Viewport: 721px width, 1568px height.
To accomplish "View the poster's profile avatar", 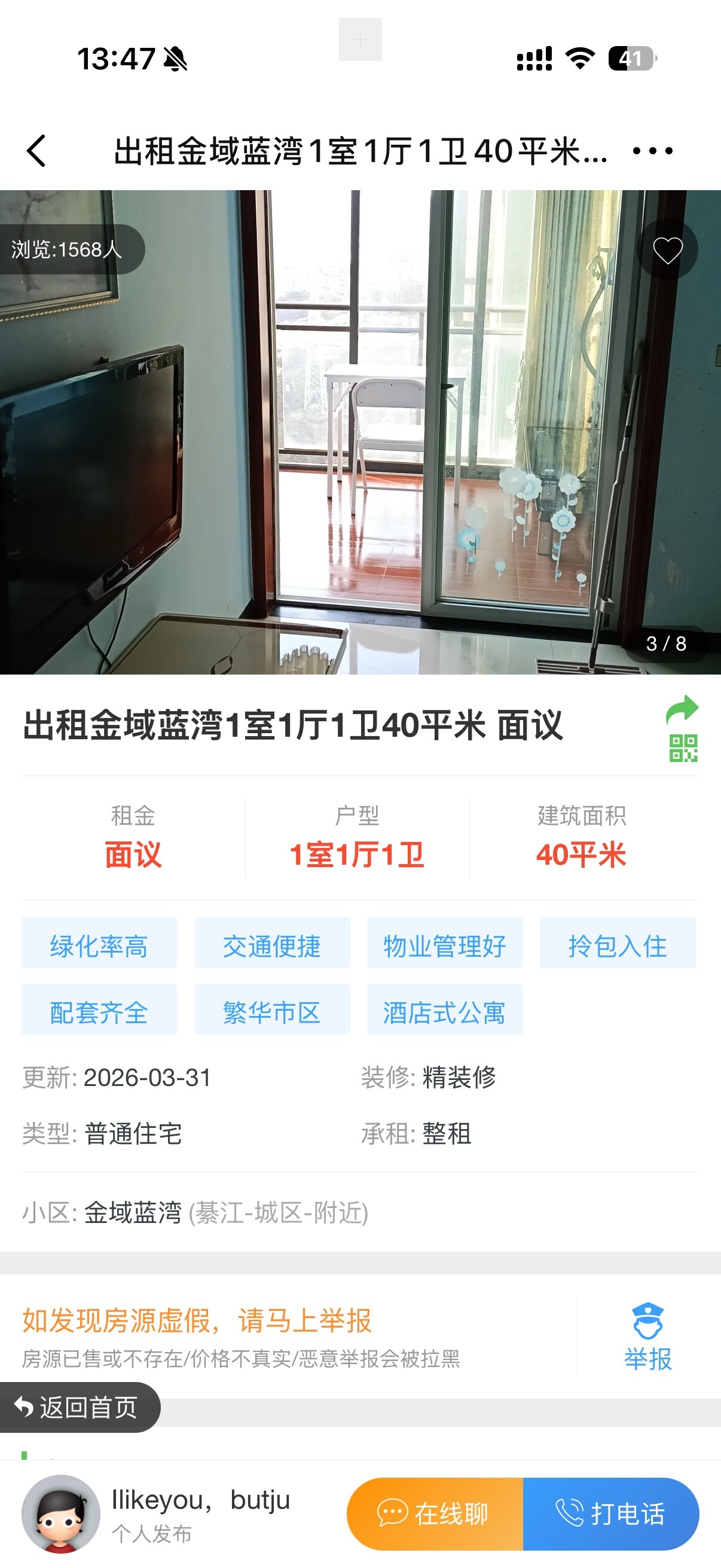I will pyautogui.click(x=61, y=1514).
